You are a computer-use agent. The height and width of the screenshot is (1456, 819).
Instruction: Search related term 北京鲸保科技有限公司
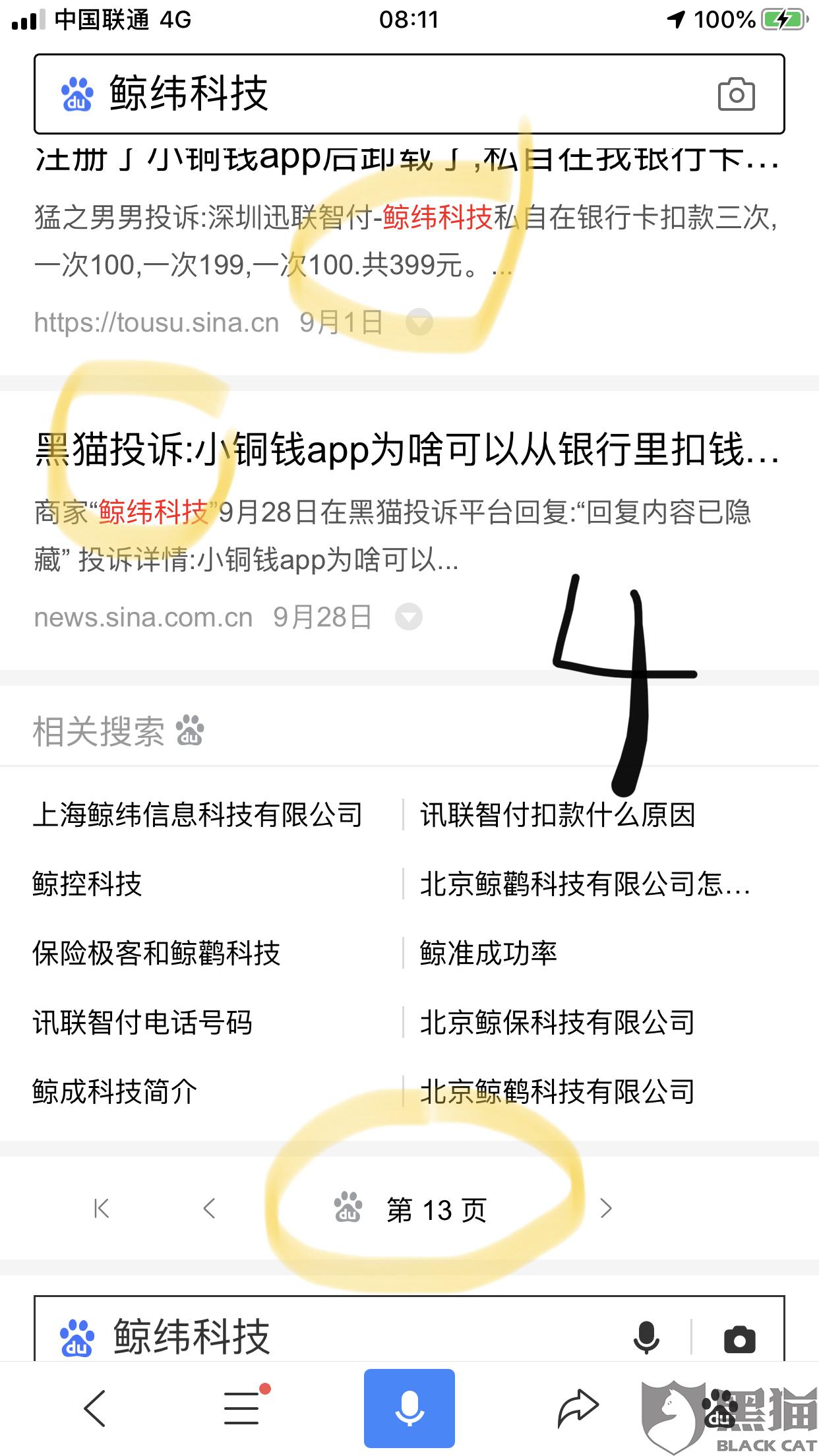click(558, 1022)
